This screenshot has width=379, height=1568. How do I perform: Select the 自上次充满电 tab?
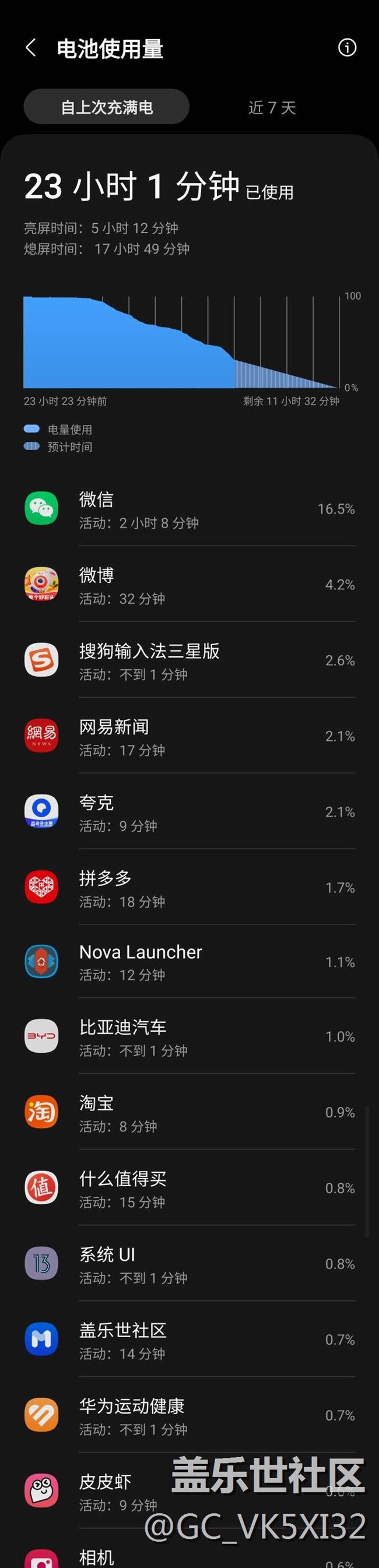coord(107,107)
